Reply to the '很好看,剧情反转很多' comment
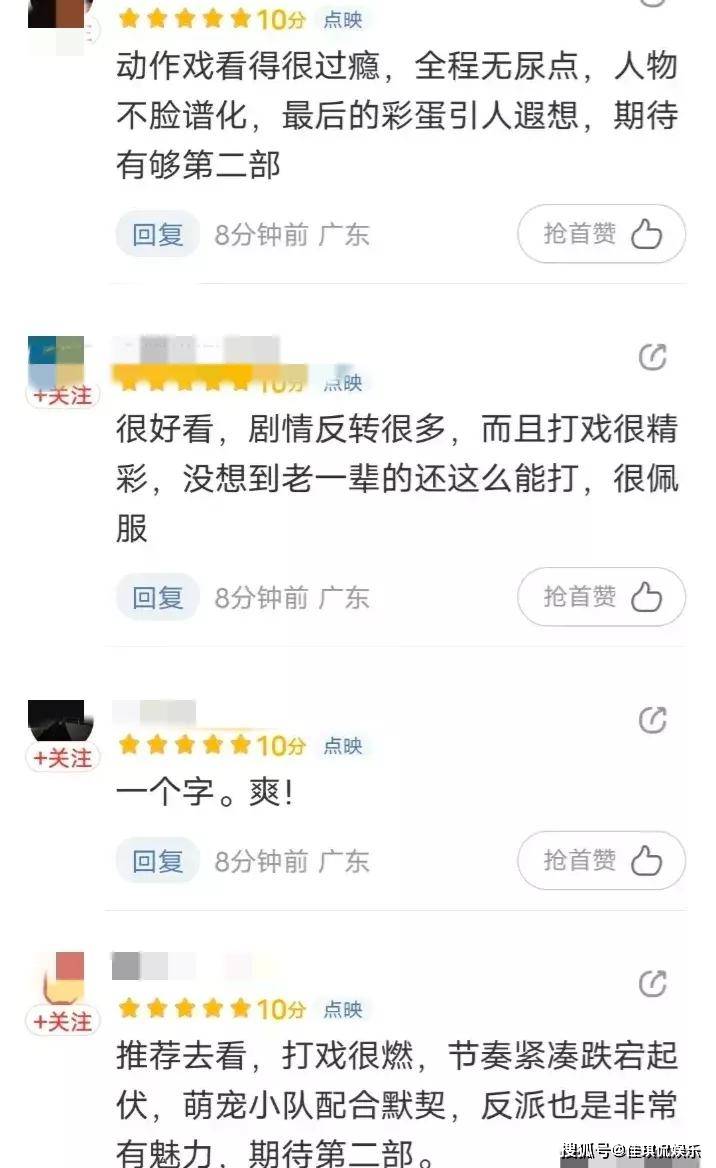Screen dimensions: 716x1168 [x=158, y=598]
